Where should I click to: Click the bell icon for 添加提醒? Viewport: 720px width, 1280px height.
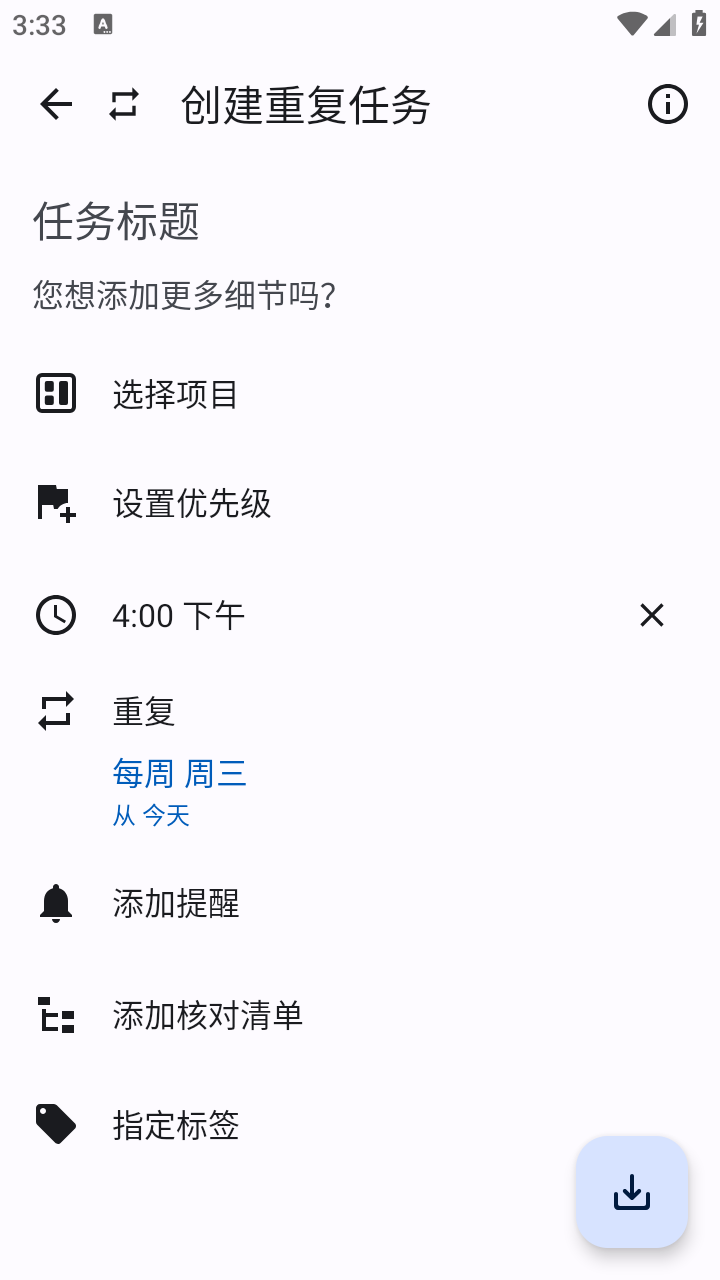click(56, 903)
